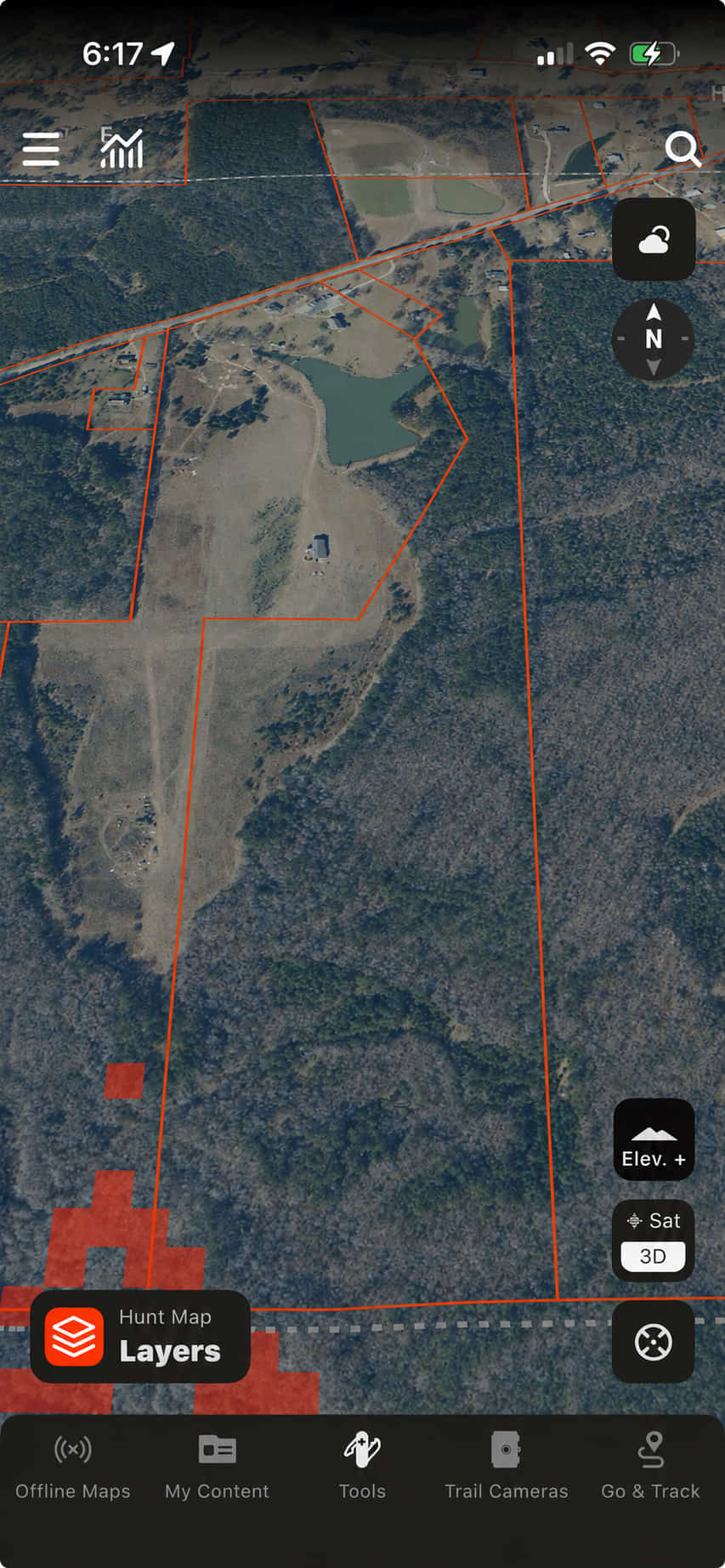Open the Trail Cameras tab
This screenshot has width=725, height=1568.
tap(507, 1469)
